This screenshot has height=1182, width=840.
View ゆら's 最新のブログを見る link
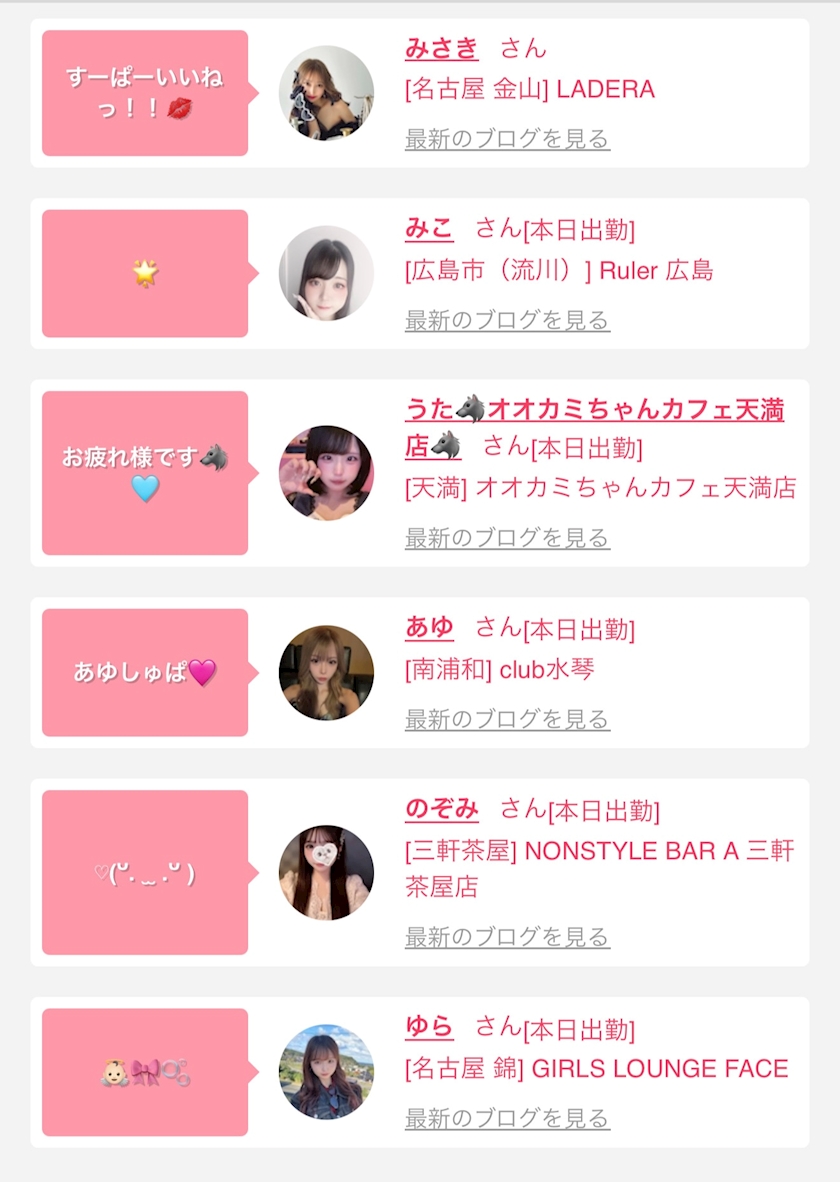click(507, 1118)
